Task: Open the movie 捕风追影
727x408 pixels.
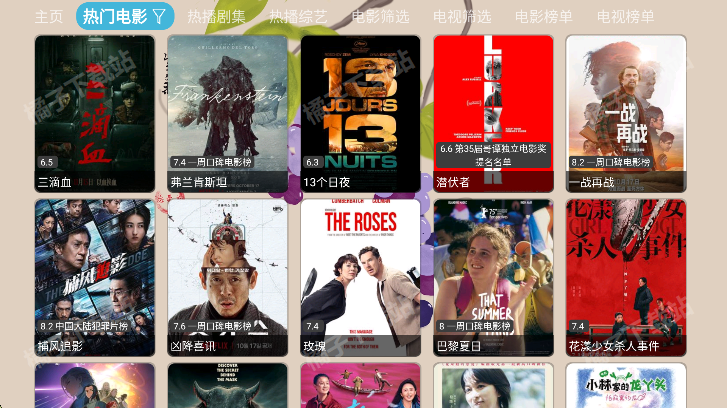Action: 95,276
